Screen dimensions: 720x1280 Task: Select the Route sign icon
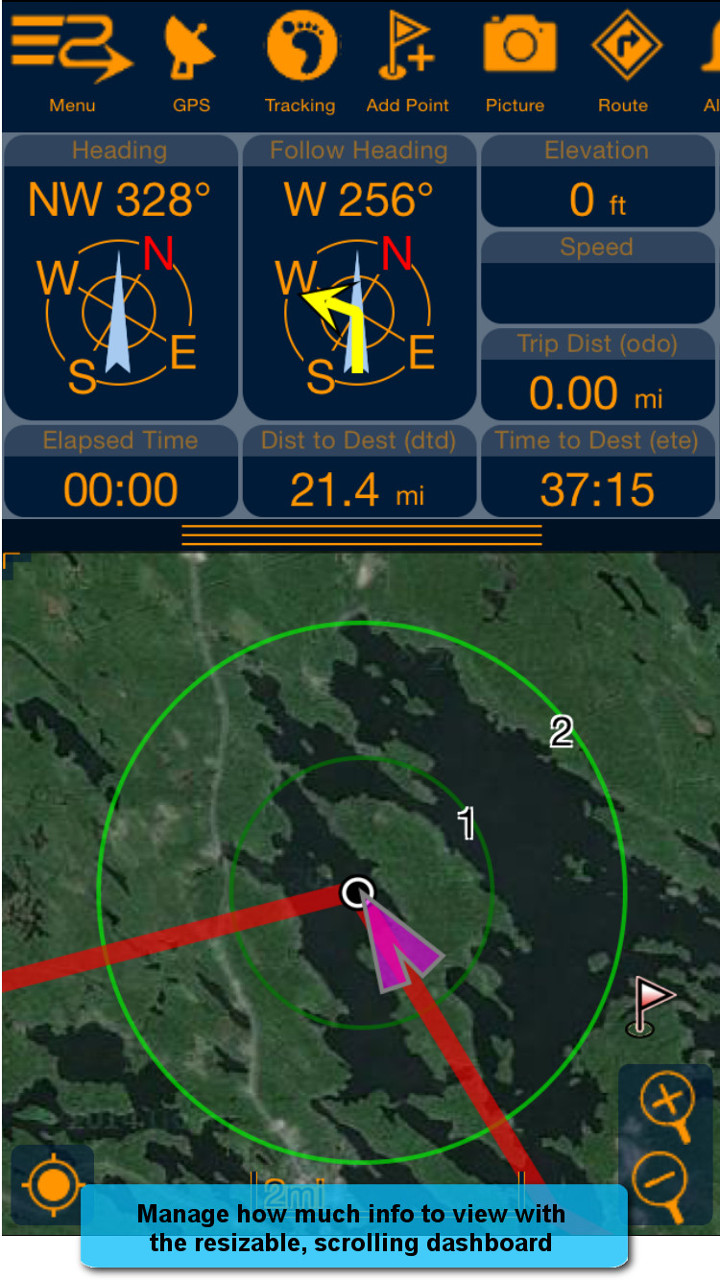623,45
